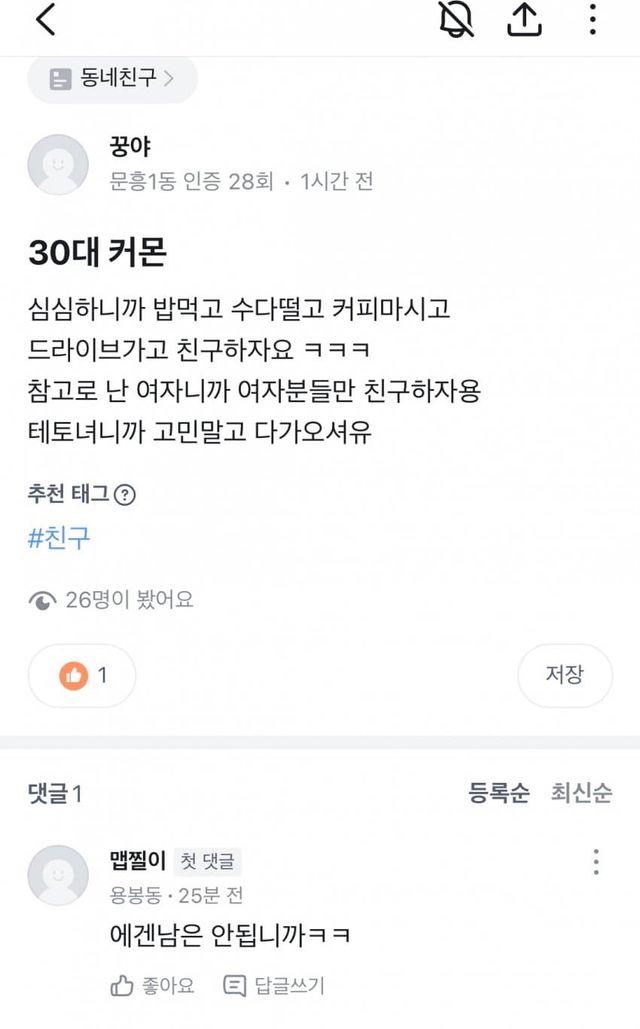View 꿍야's profile picture
640x1029 pixels.
click(x=58, y=164)
